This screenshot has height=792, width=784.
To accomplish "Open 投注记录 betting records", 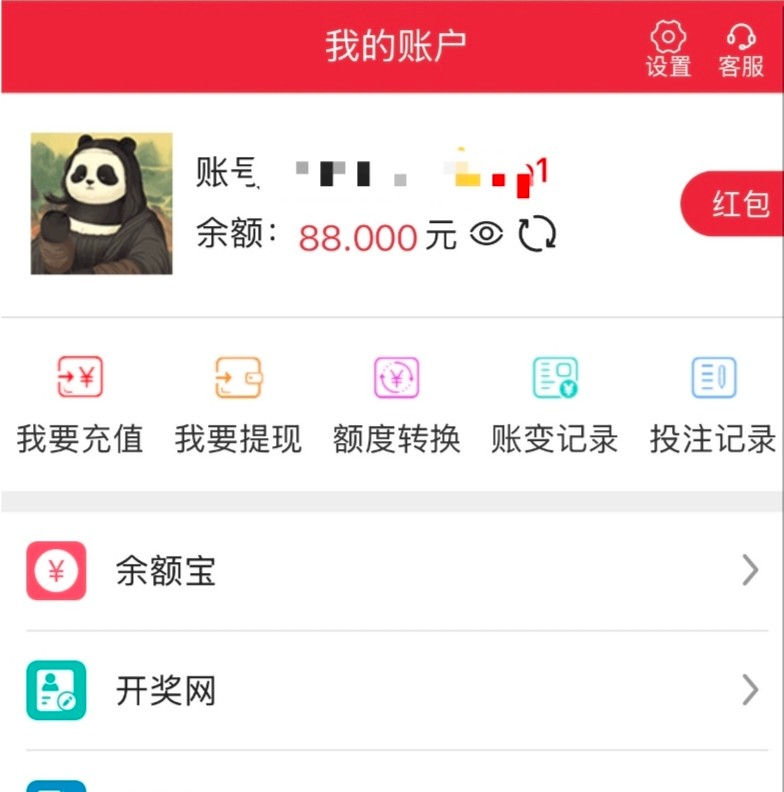I will coord(713,401).
